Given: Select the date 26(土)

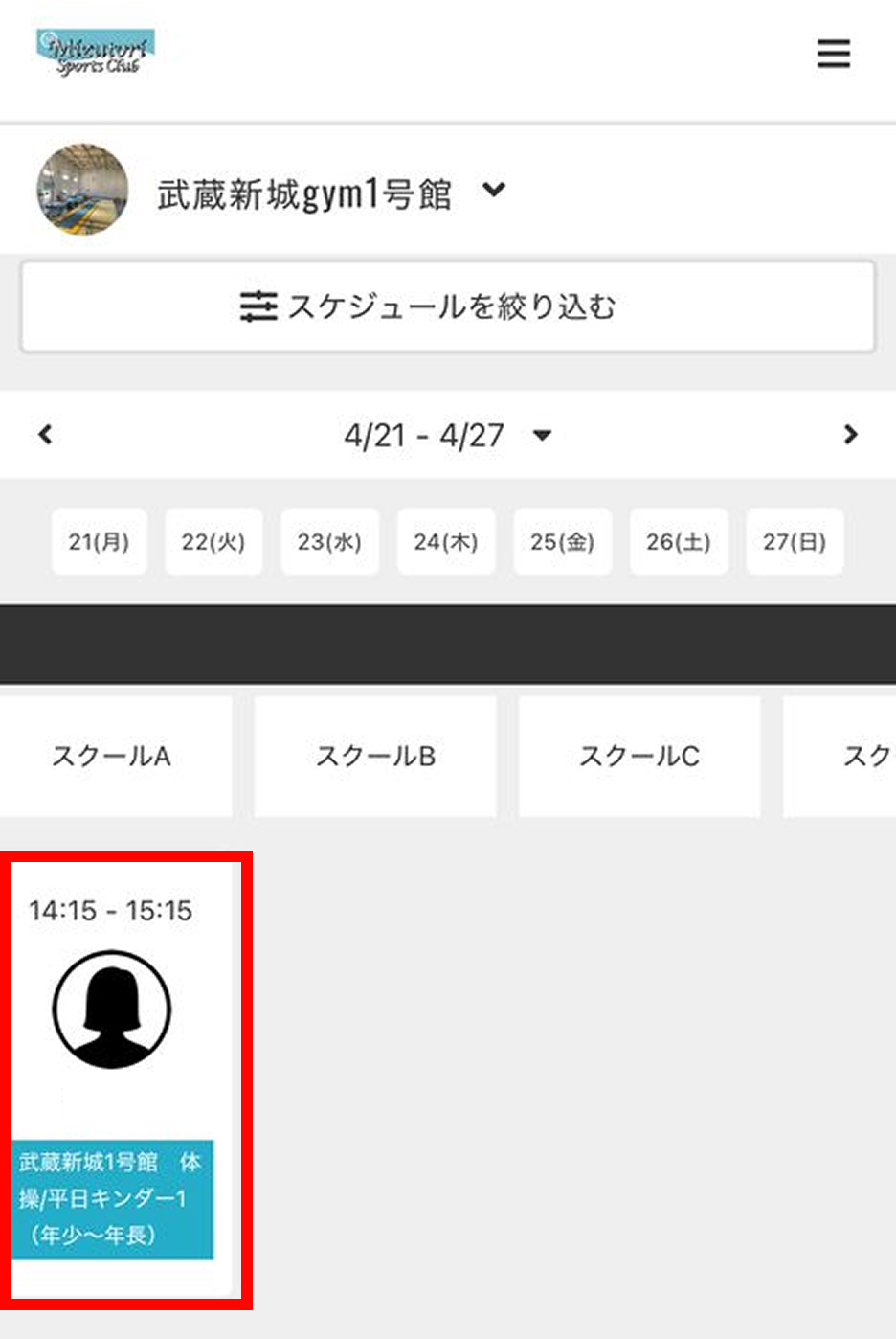Looking at the screenshot, I should coord(678,542).
